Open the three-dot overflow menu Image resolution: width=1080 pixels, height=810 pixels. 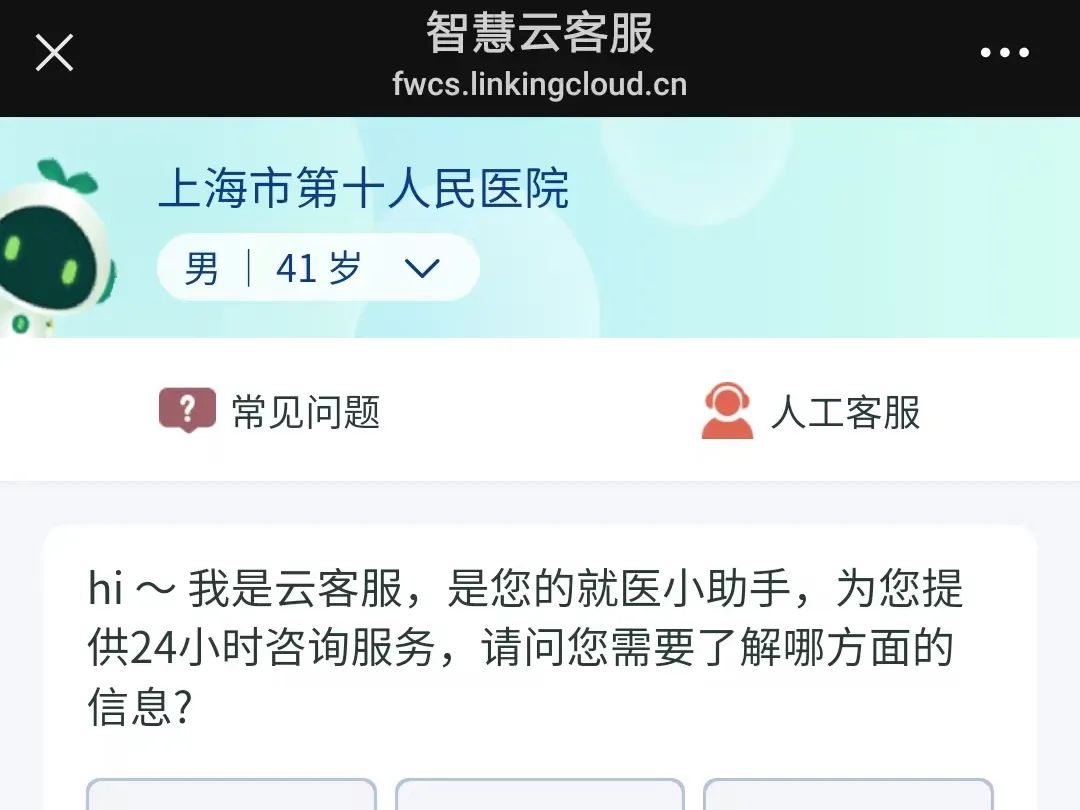point(1004,53)
